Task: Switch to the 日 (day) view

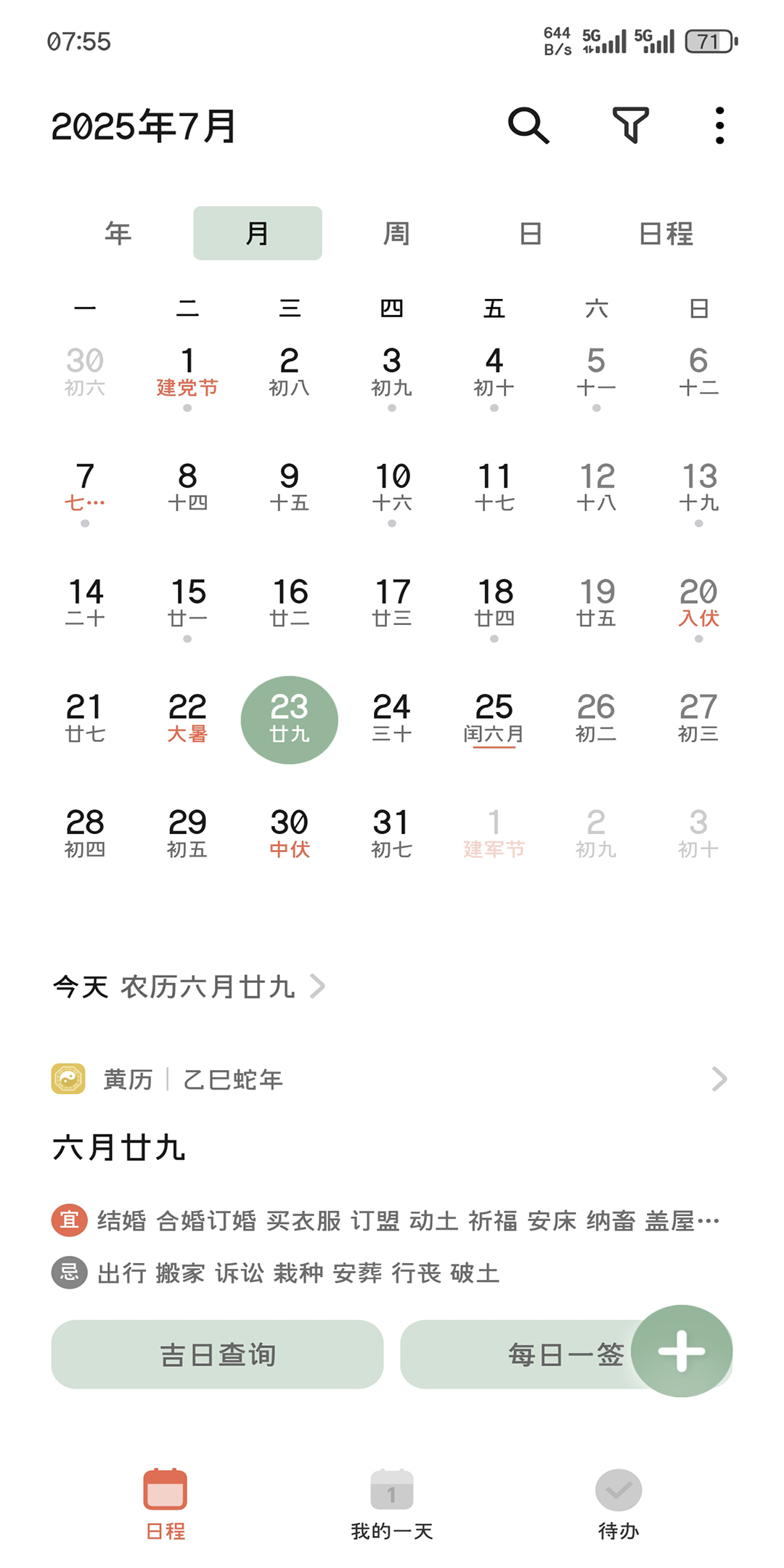Action: coord(531,233)
